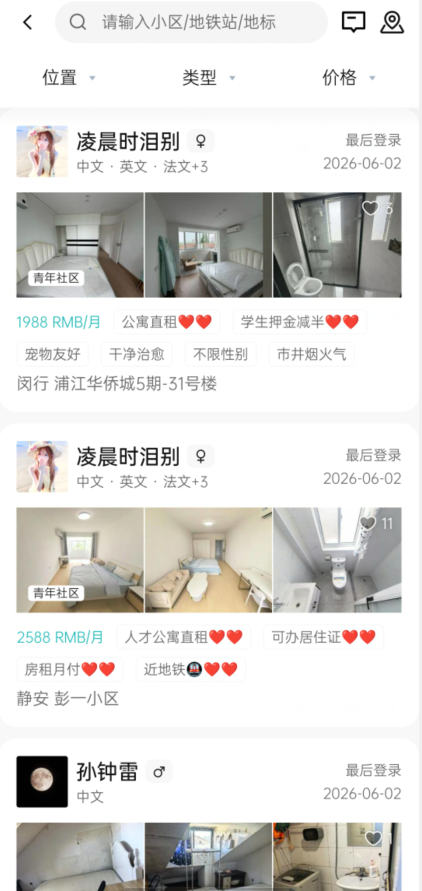Like the 浦江华侨城 listing with the heart icon
The width and height of the screenshot is (422, 891).
tap(370, 208)
